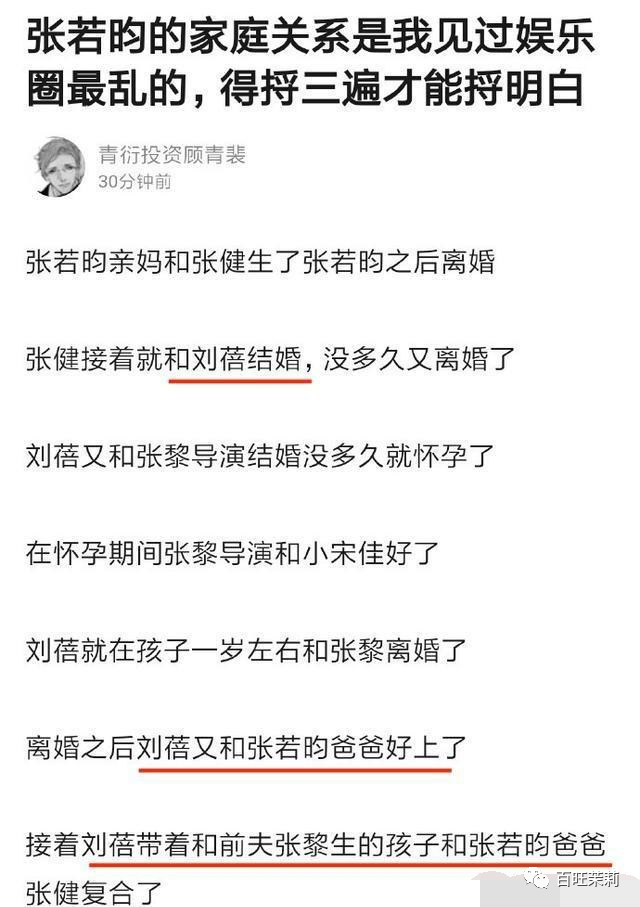Open the post author's profile avatar
Screen dimensions: 640x907
[58, 167]
